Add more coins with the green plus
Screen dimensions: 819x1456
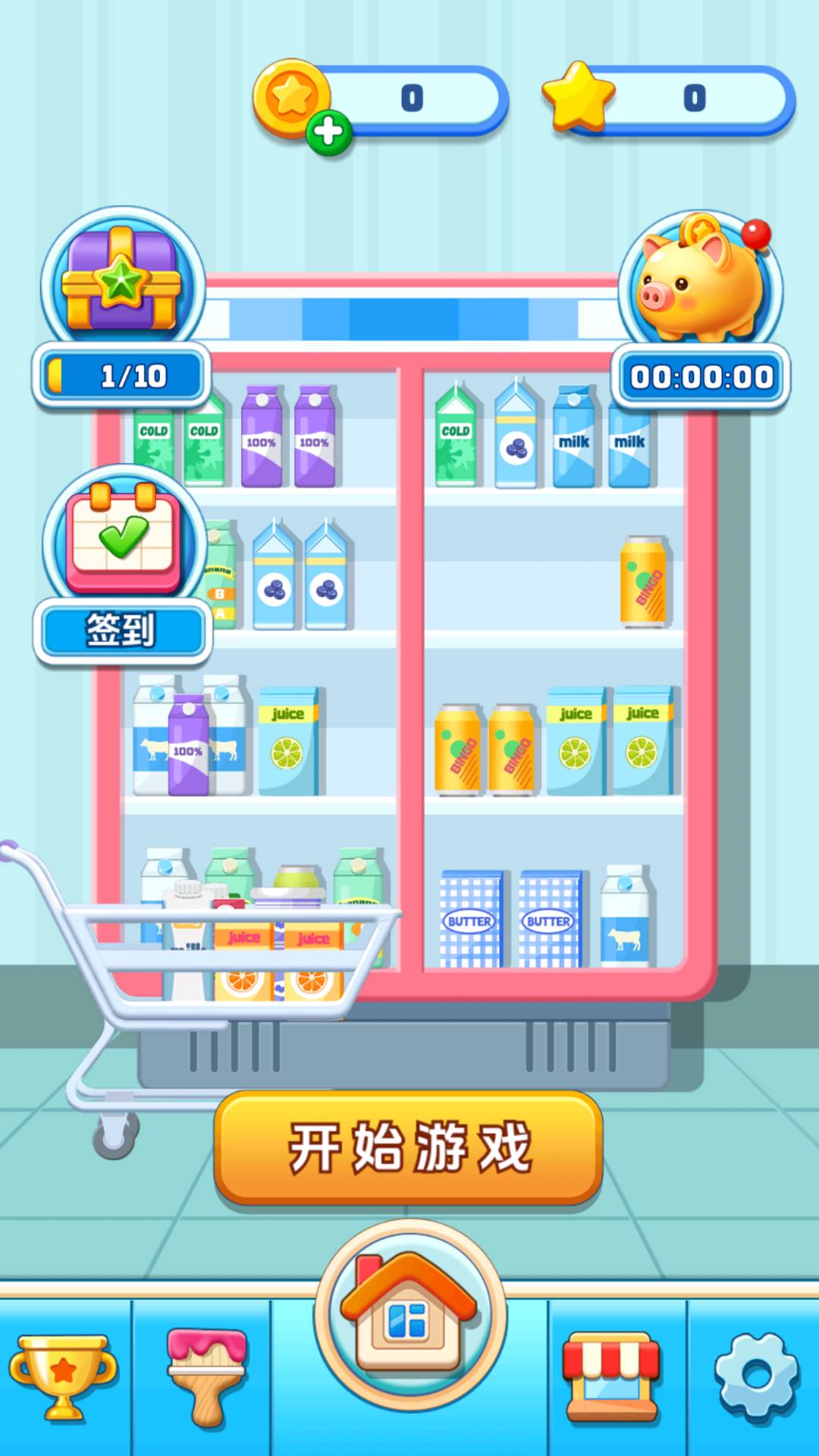[328, 132]
